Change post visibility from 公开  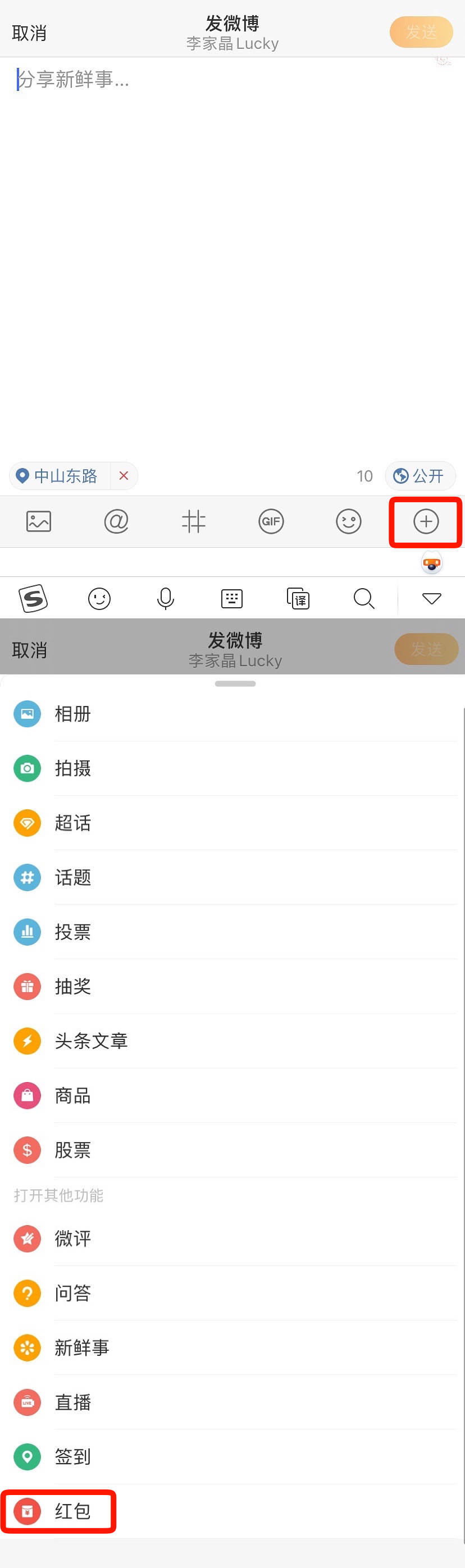[x=420, y=476]
